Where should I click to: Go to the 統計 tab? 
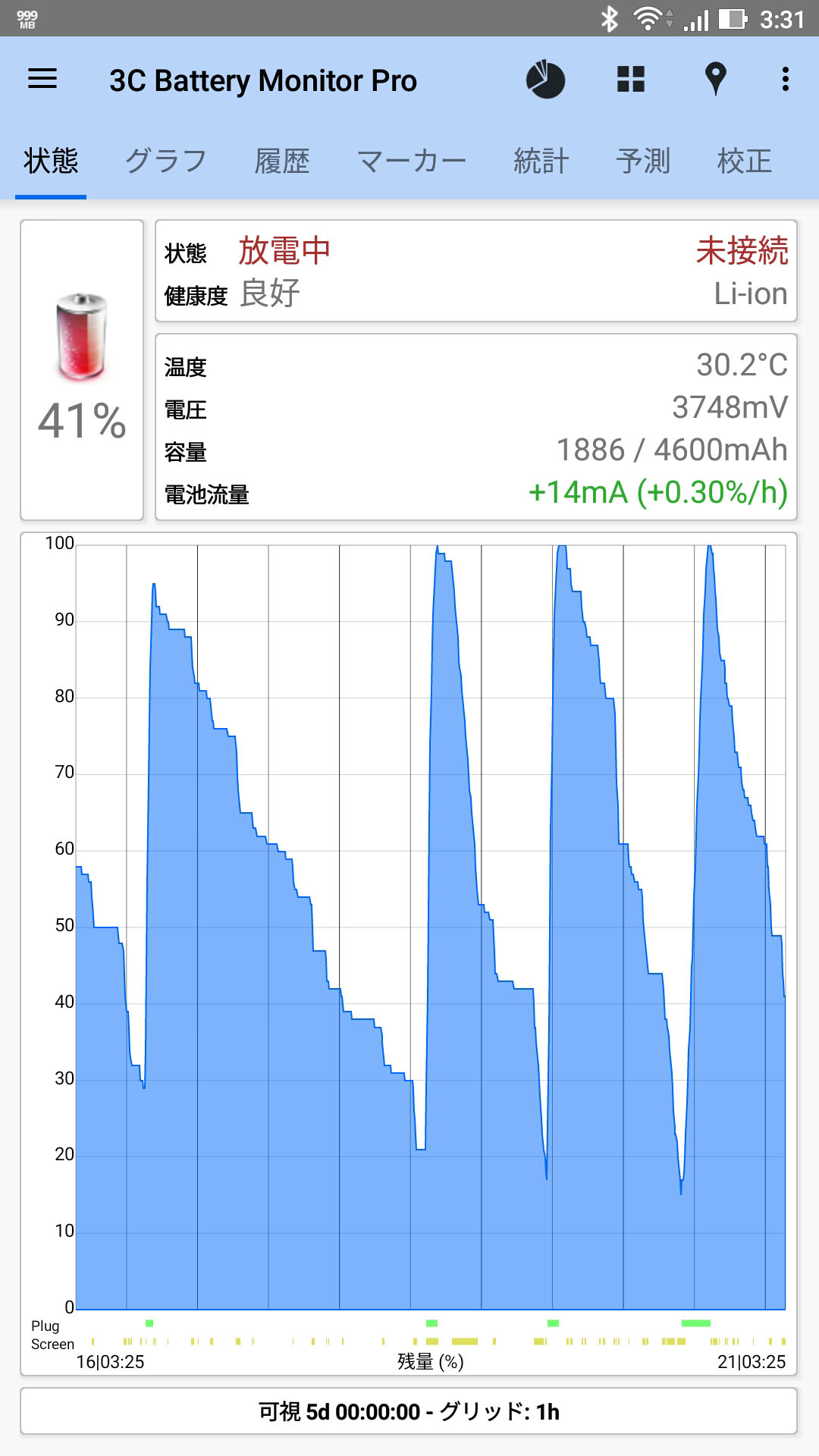click(541, 161)
